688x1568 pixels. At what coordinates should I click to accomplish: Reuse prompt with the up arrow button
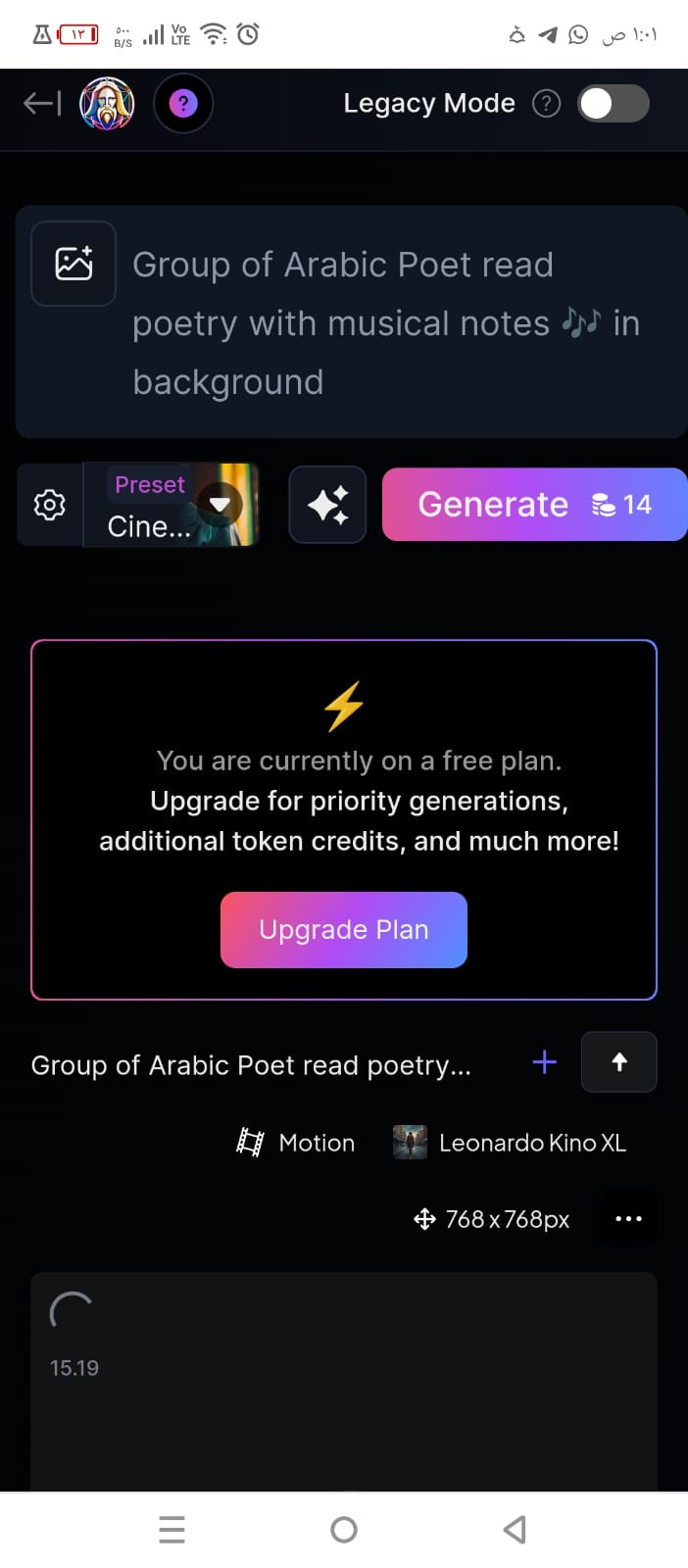(618, 1062)
